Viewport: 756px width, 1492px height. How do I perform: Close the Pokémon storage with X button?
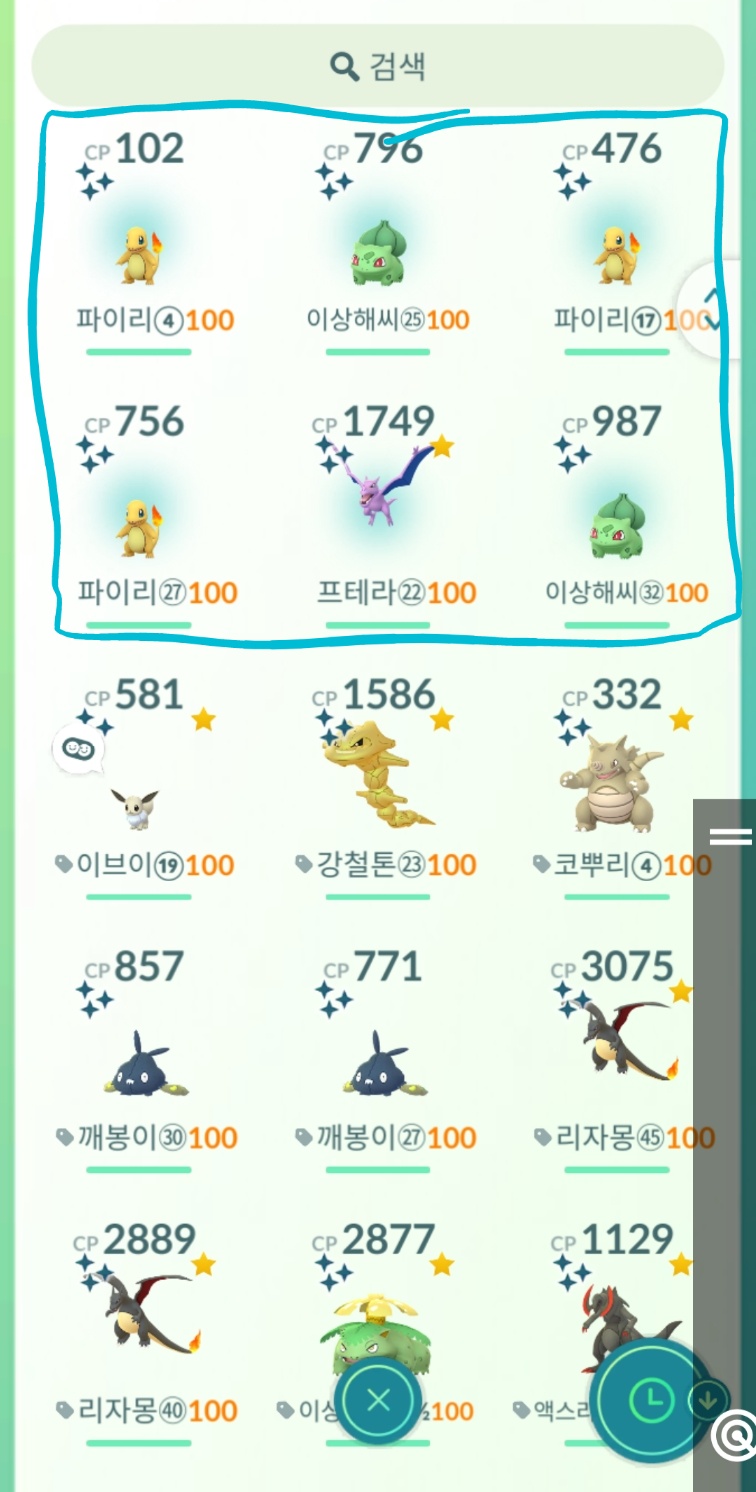click(378, 1400)
